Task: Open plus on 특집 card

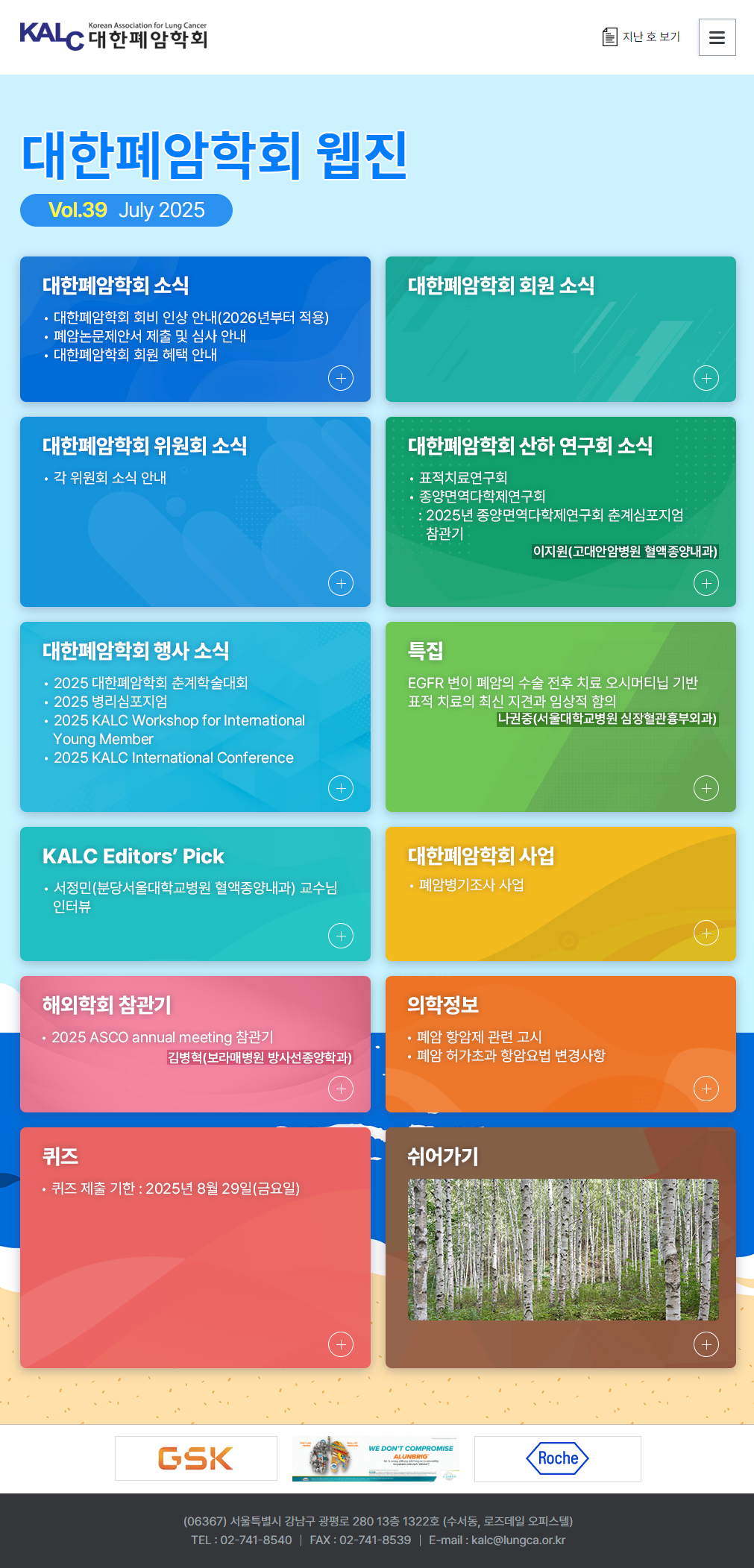Action: click(x=706, y=788)
